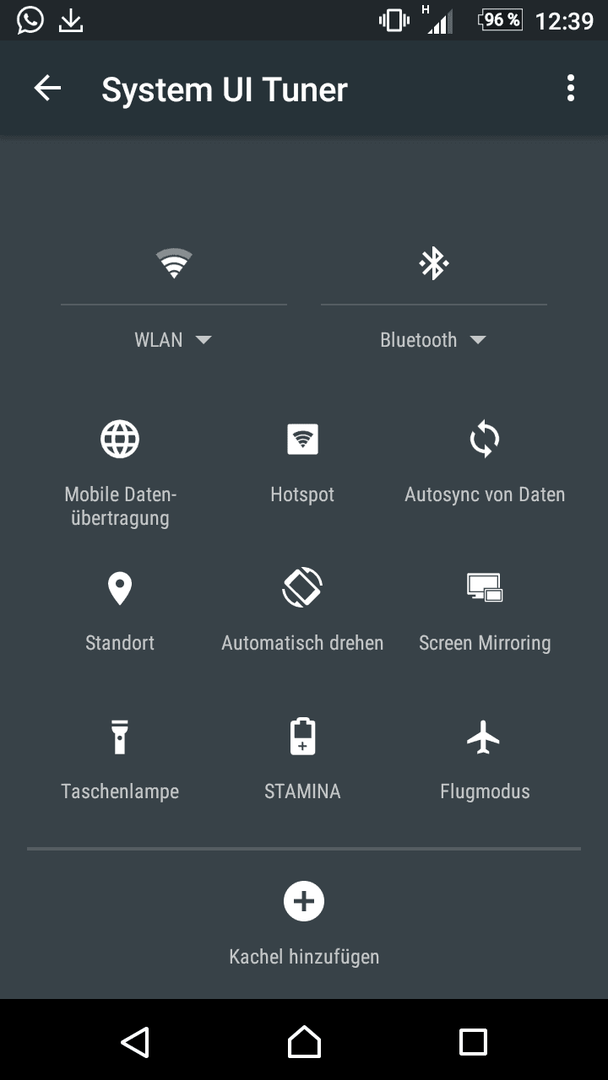
Task: Select the STAMINA tile
Action: pyautogui.click(x=302, y=761)
